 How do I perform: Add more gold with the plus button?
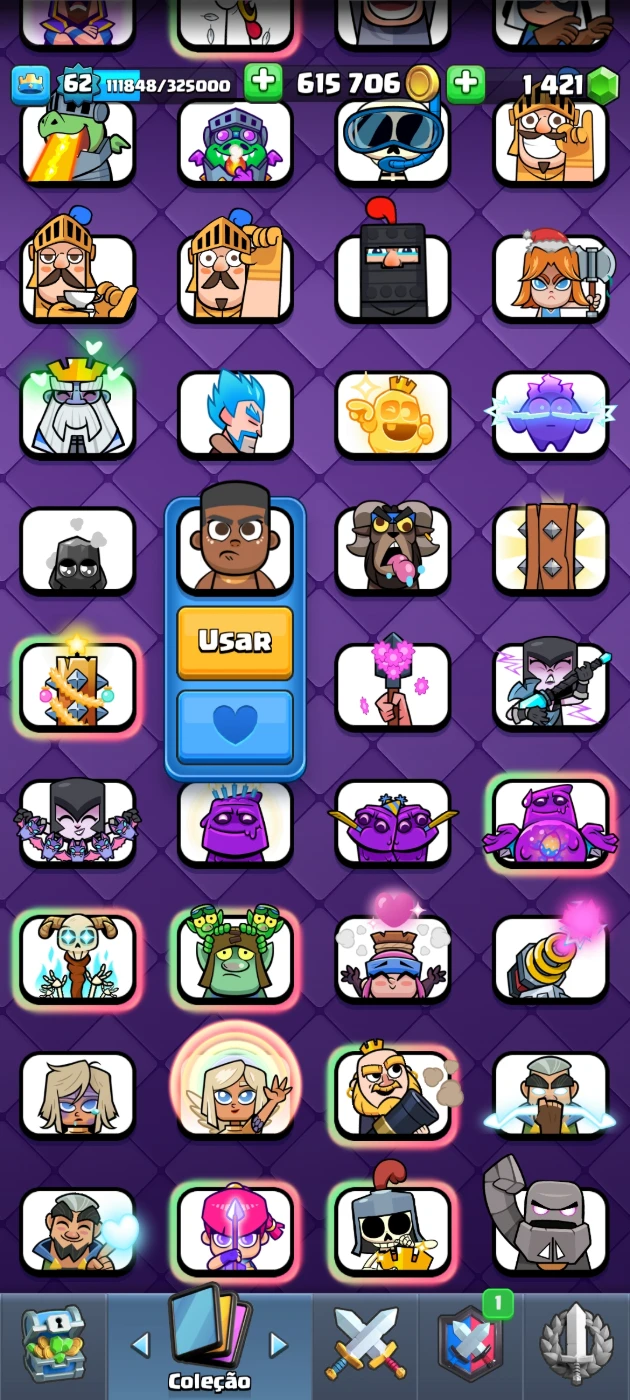263,83
